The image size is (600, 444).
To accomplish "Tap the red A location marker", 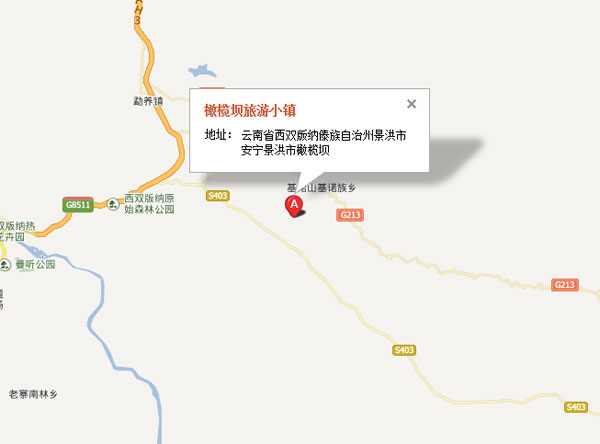I will (x=295, y=205).
